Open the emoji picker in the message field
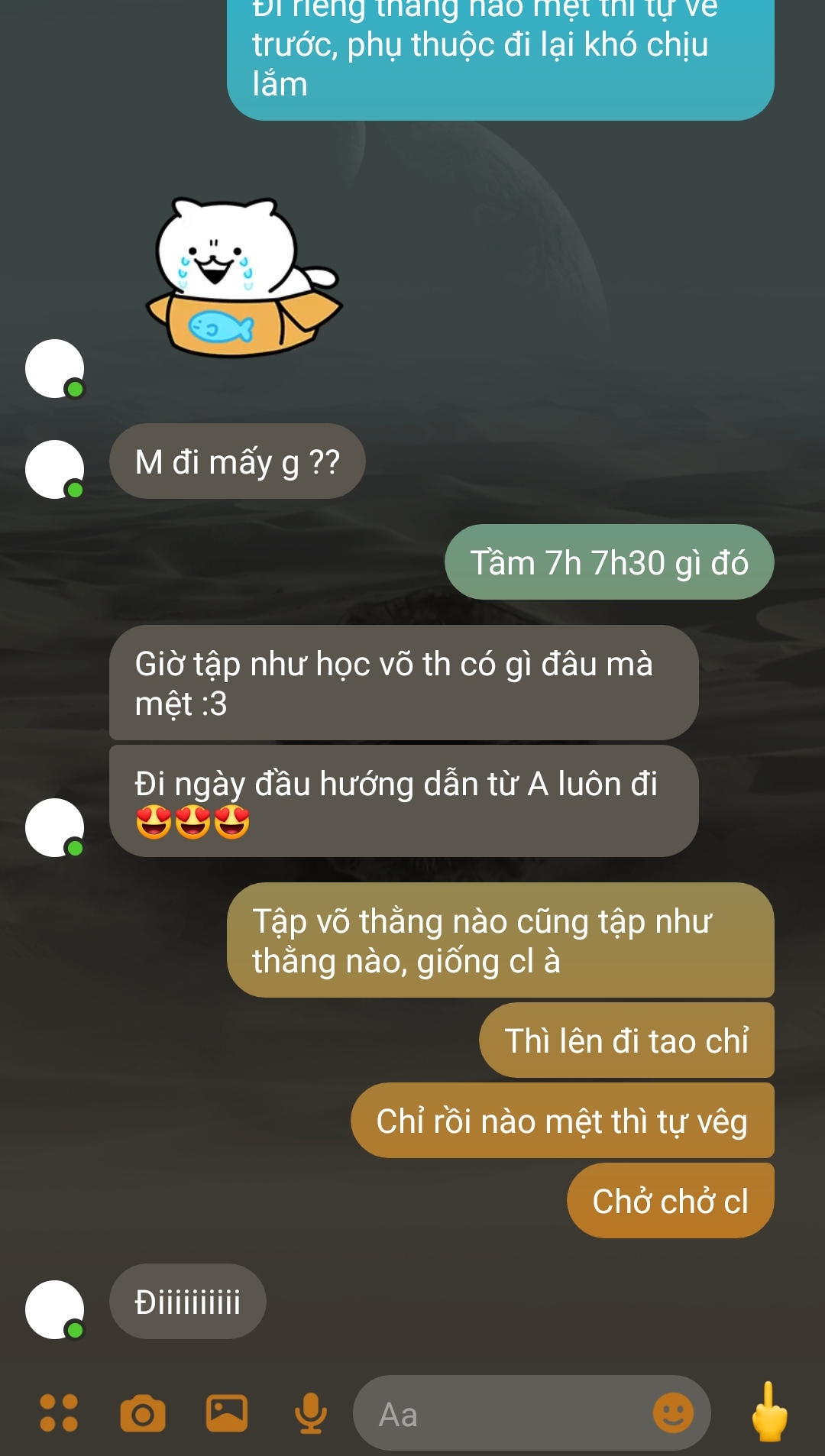 (673, 1413)
